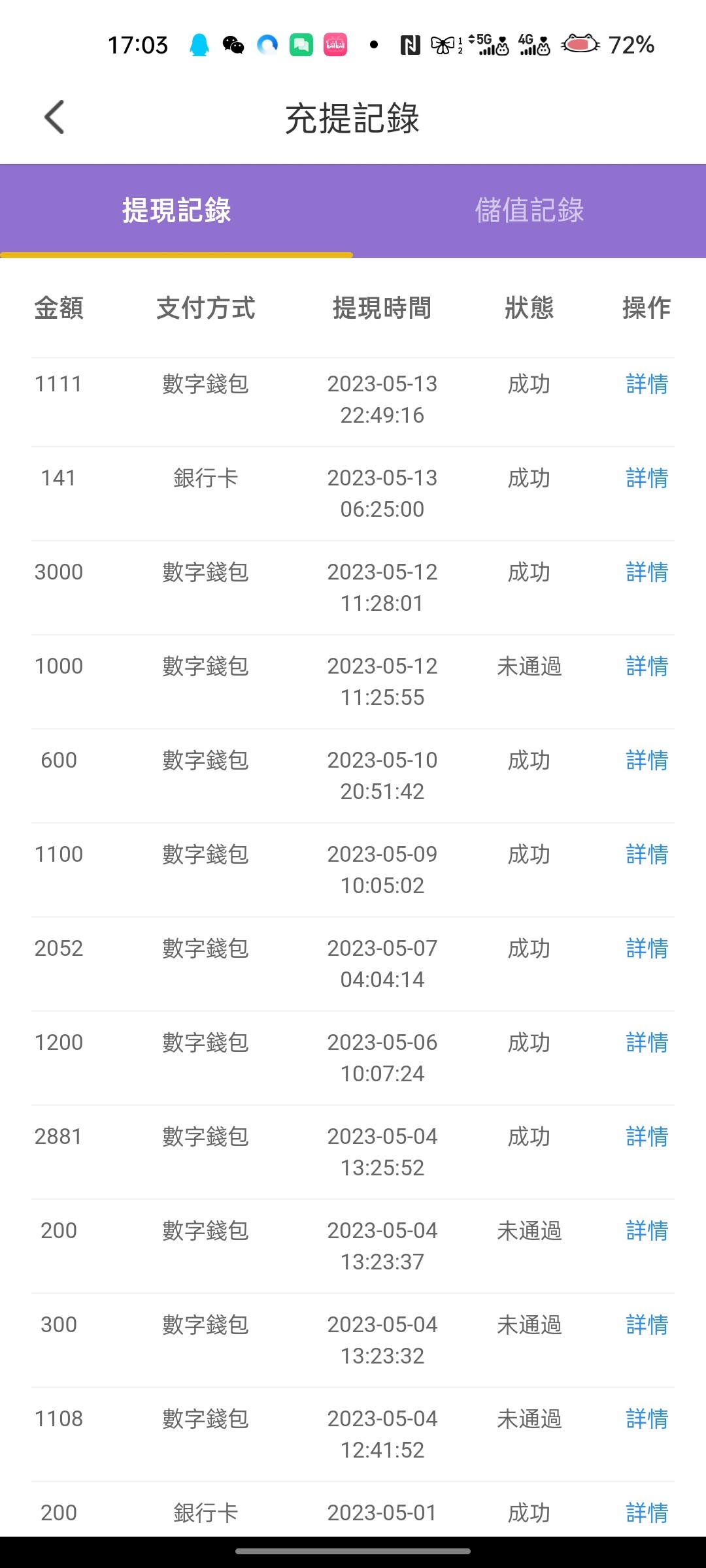Image resolution: width=706 pixels, height=1568 pixels.
Task: Go back using the top-left arrow
Action: (55, 118)
